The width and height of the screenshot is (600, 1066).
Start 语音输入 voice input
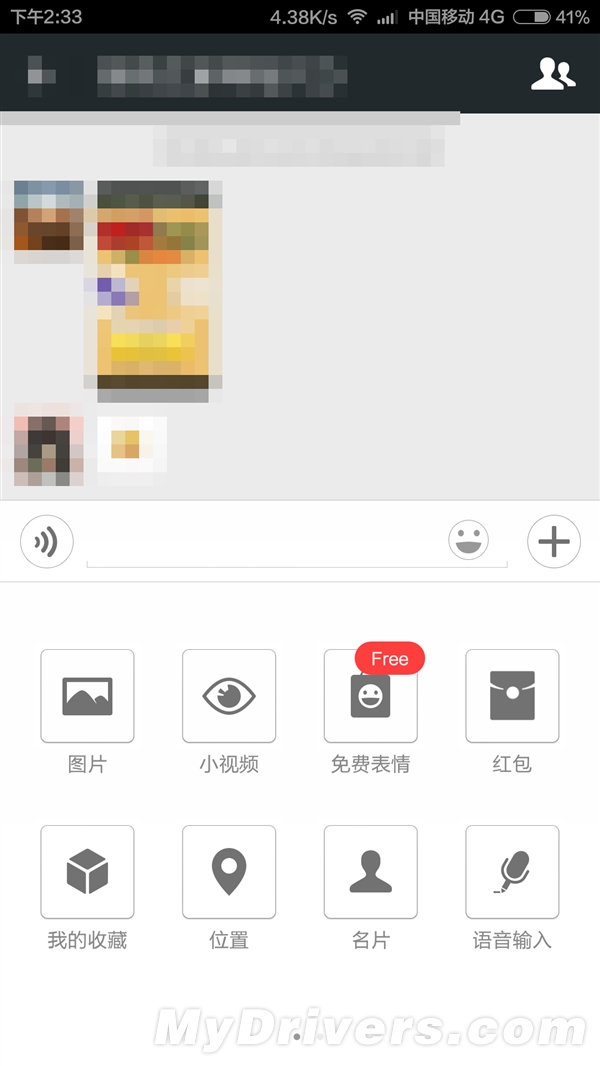pyautogui.click(x=512, y=872)
